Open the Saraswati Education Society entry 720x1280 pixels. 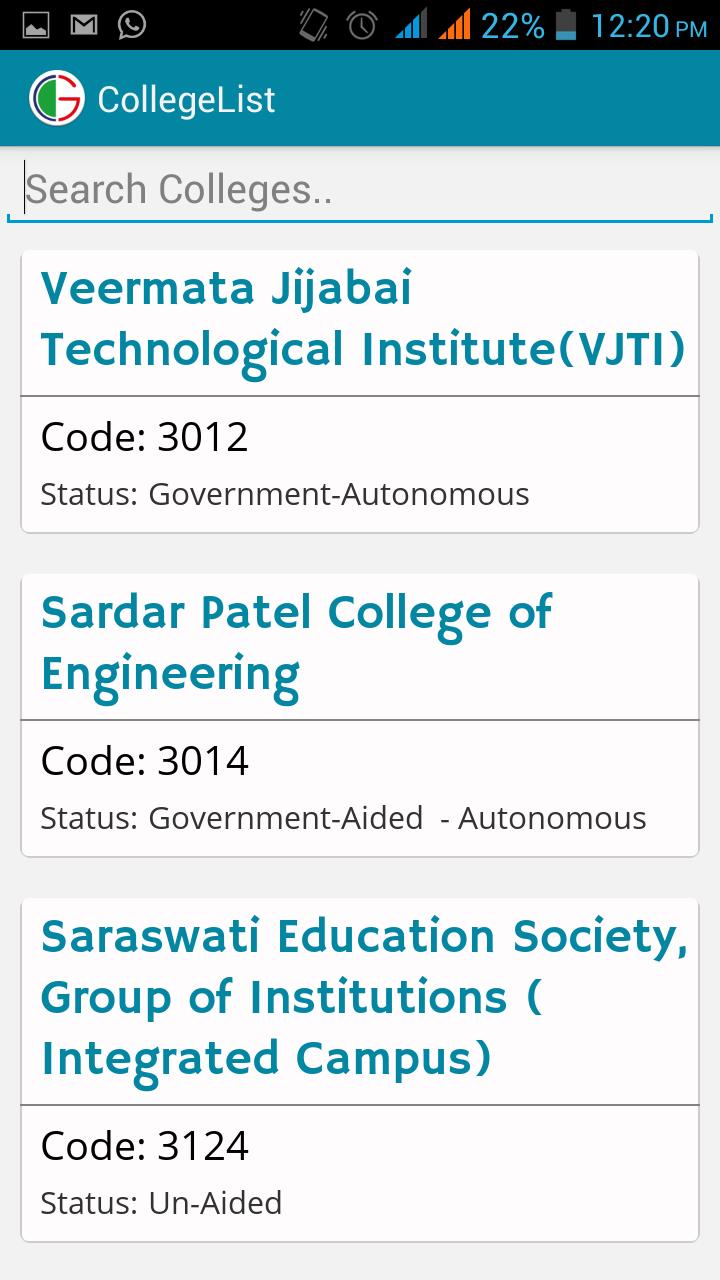[x=360, y=997]
